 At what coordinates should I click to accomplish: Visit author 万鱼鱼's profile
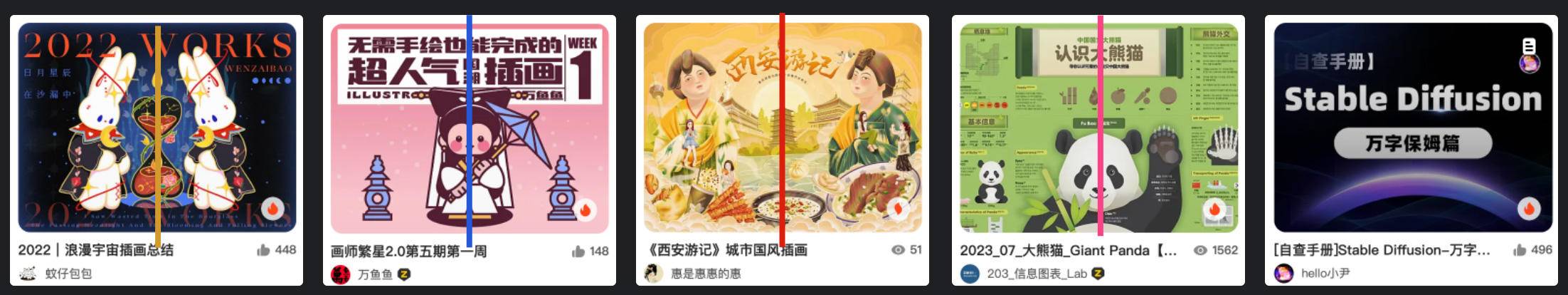(x=374, y=274)
